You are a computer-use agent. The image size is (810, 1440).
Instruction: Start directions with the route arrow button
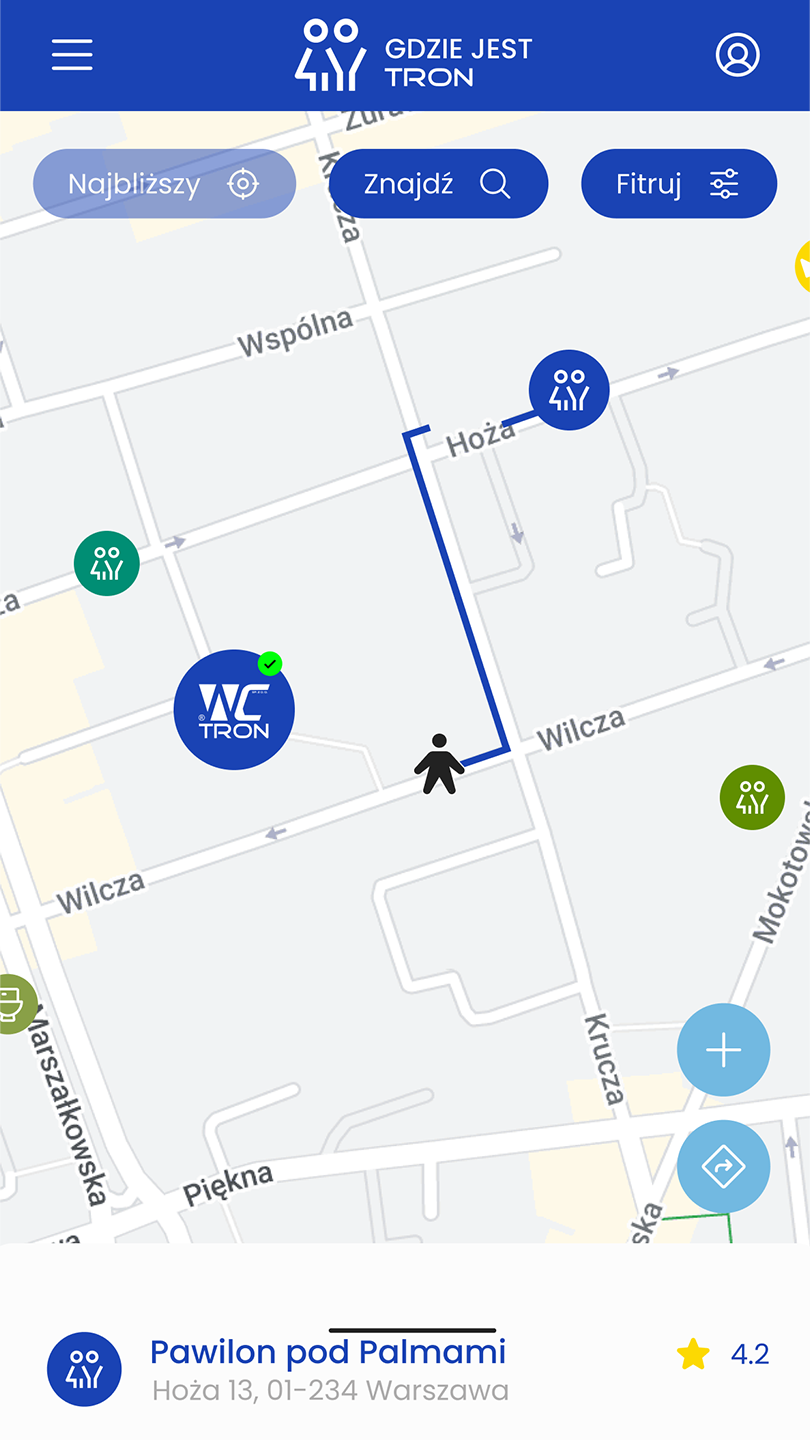[723, 1166]
